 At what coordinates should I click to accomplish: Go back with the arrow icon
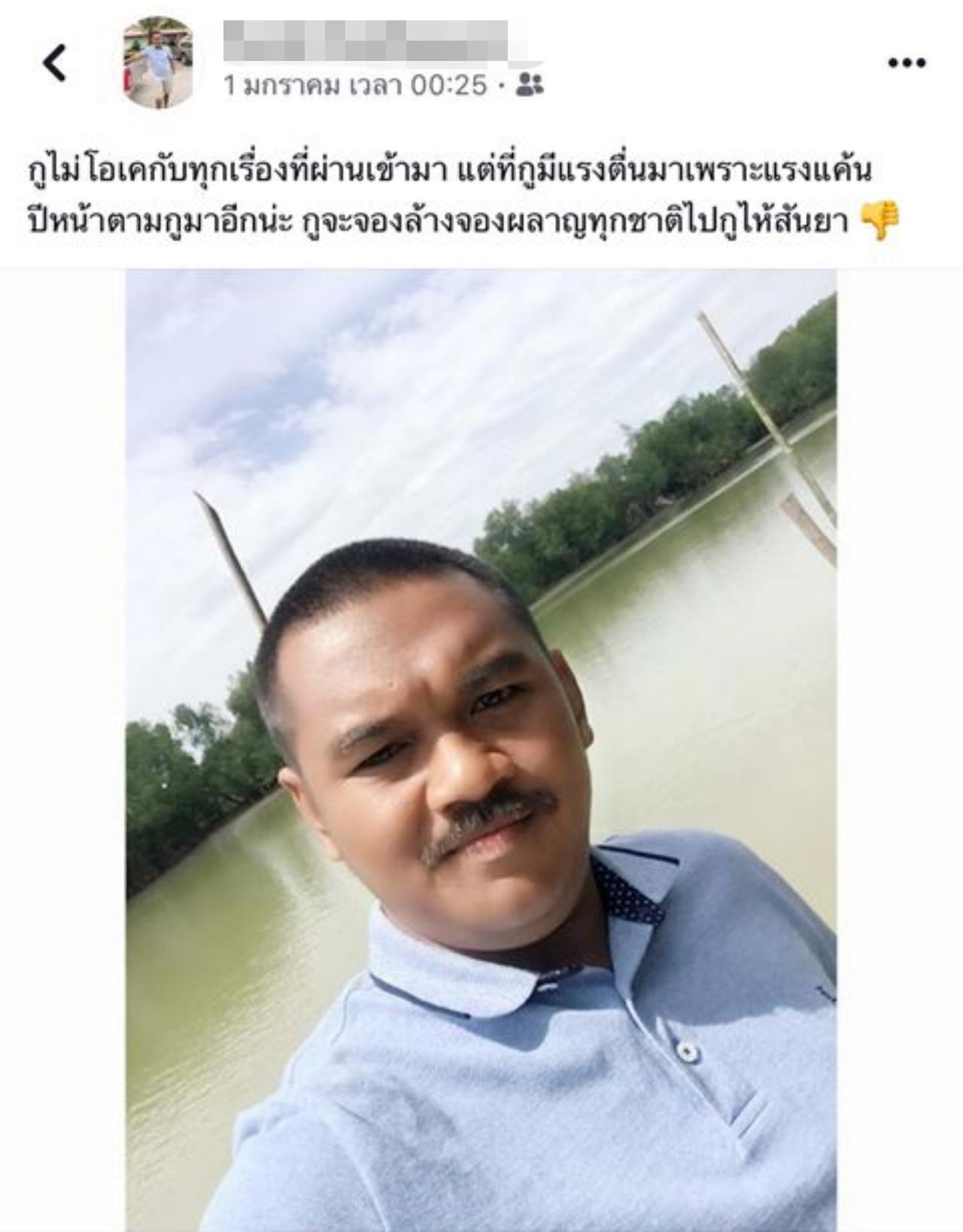pyautogui.click(x=55, y=63)
